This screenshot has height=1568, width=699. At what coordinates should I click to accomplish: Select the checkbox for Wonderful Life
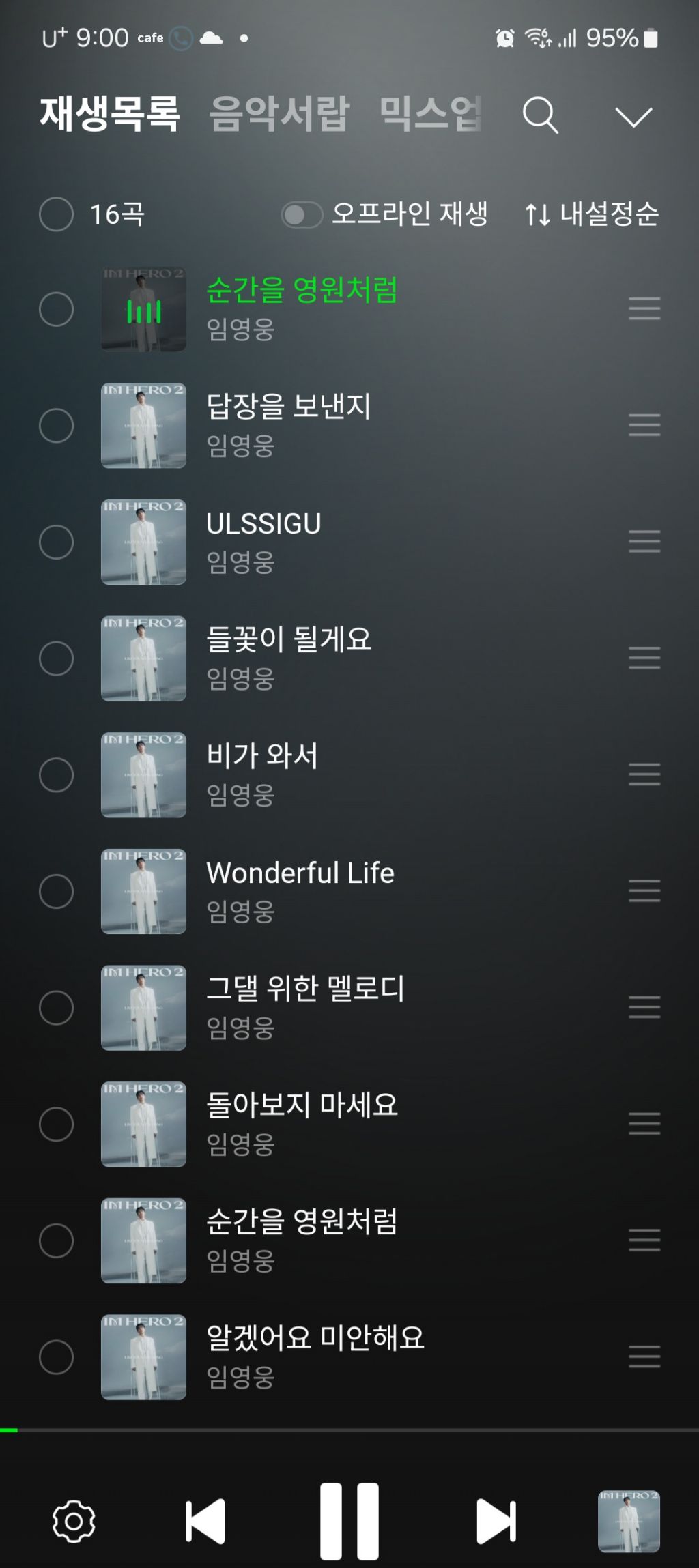pos(57,891)
